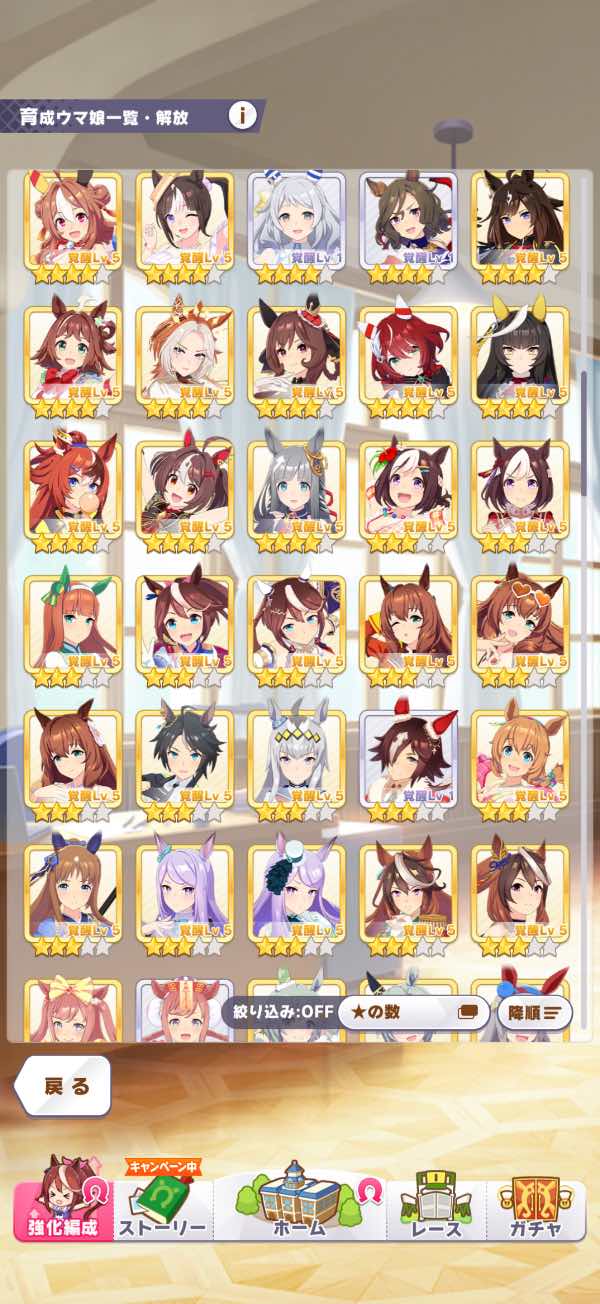Open the red-haired character blowing bubblegum
600x1304 pixels.
click(x=73, y=490)
